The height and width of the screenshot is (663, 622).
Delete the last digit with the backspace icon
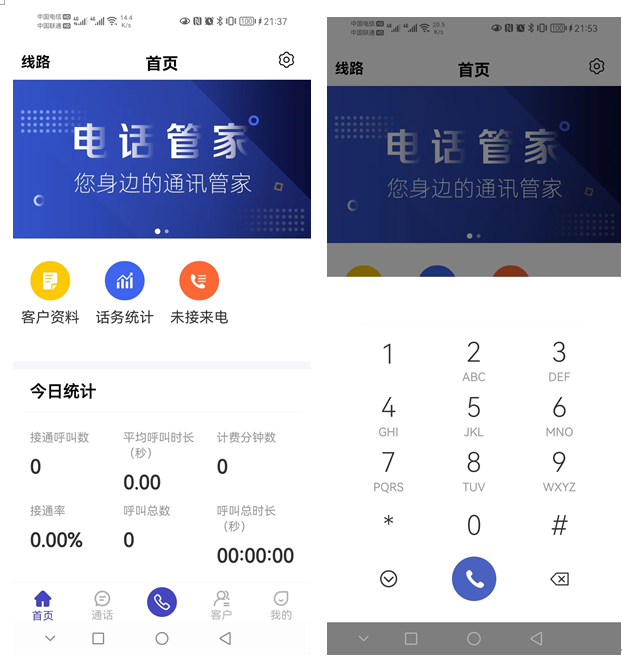tap(560, 579)
